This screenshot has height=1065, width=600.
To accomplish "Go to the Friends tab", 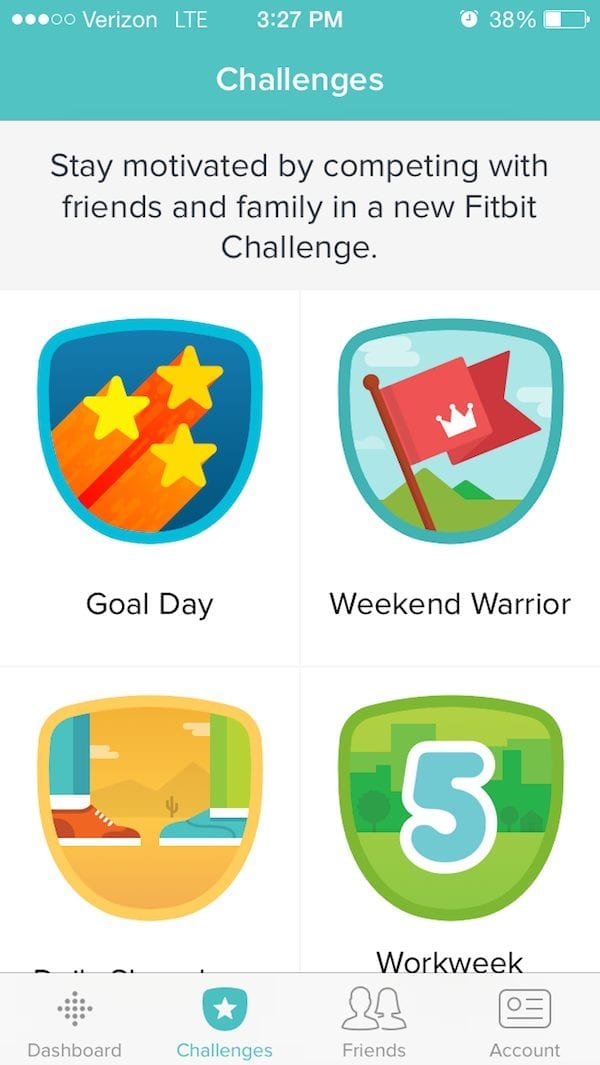I will (374, 1022).
